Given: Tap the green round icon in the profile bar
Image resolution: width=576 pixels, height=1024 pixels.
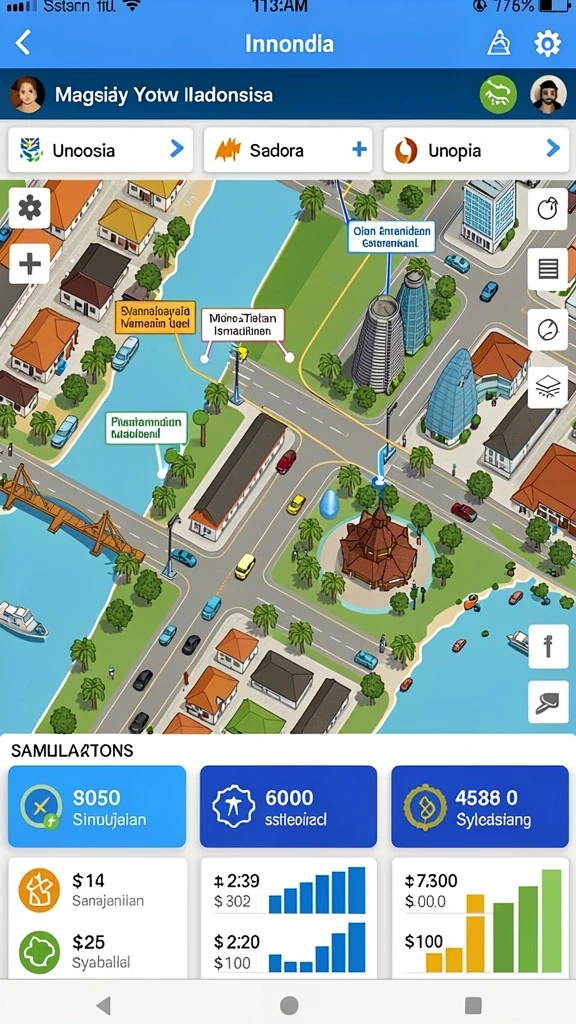Looking at the screenshot, I should click(x=498, y=95).
